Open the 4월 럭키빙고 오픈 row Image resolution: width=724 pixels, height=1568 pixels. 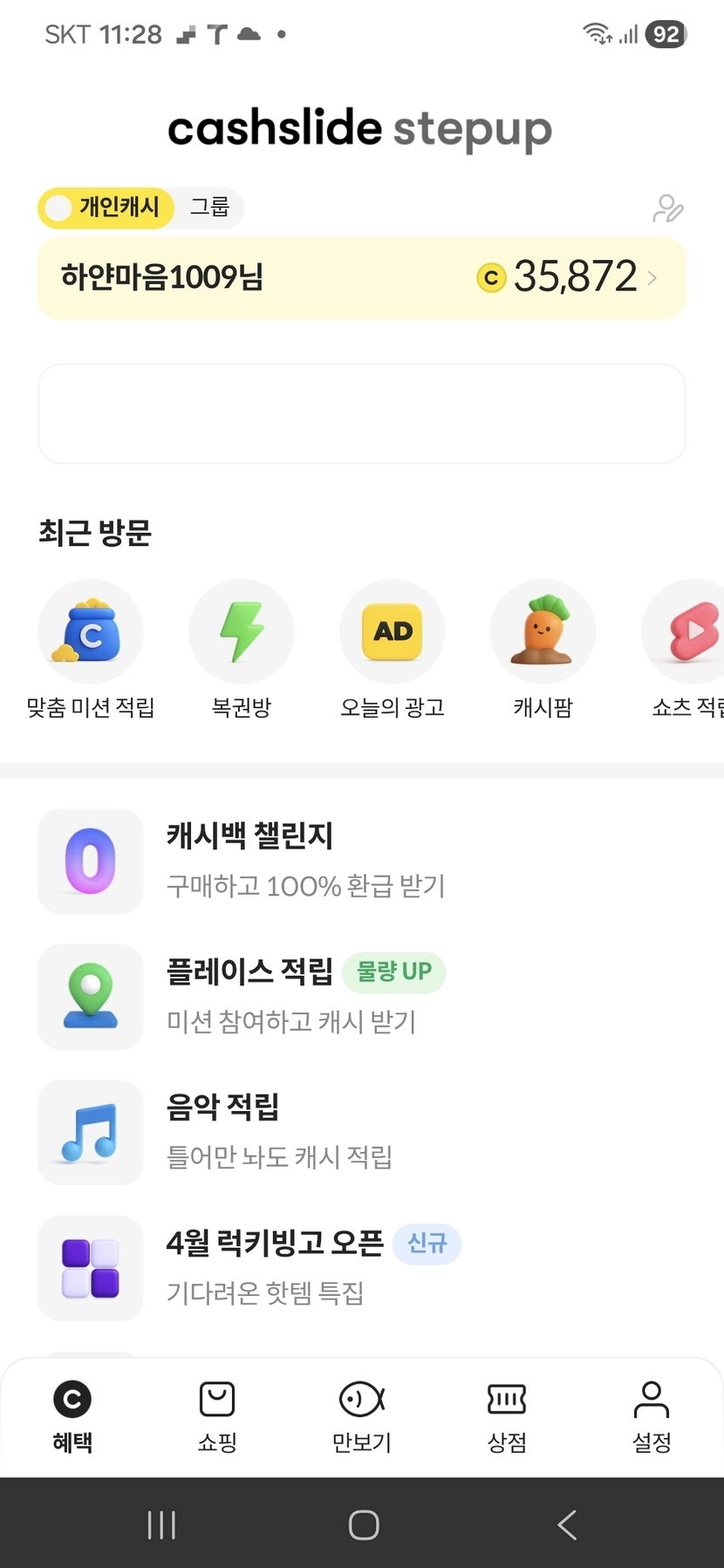point(305,1267)
